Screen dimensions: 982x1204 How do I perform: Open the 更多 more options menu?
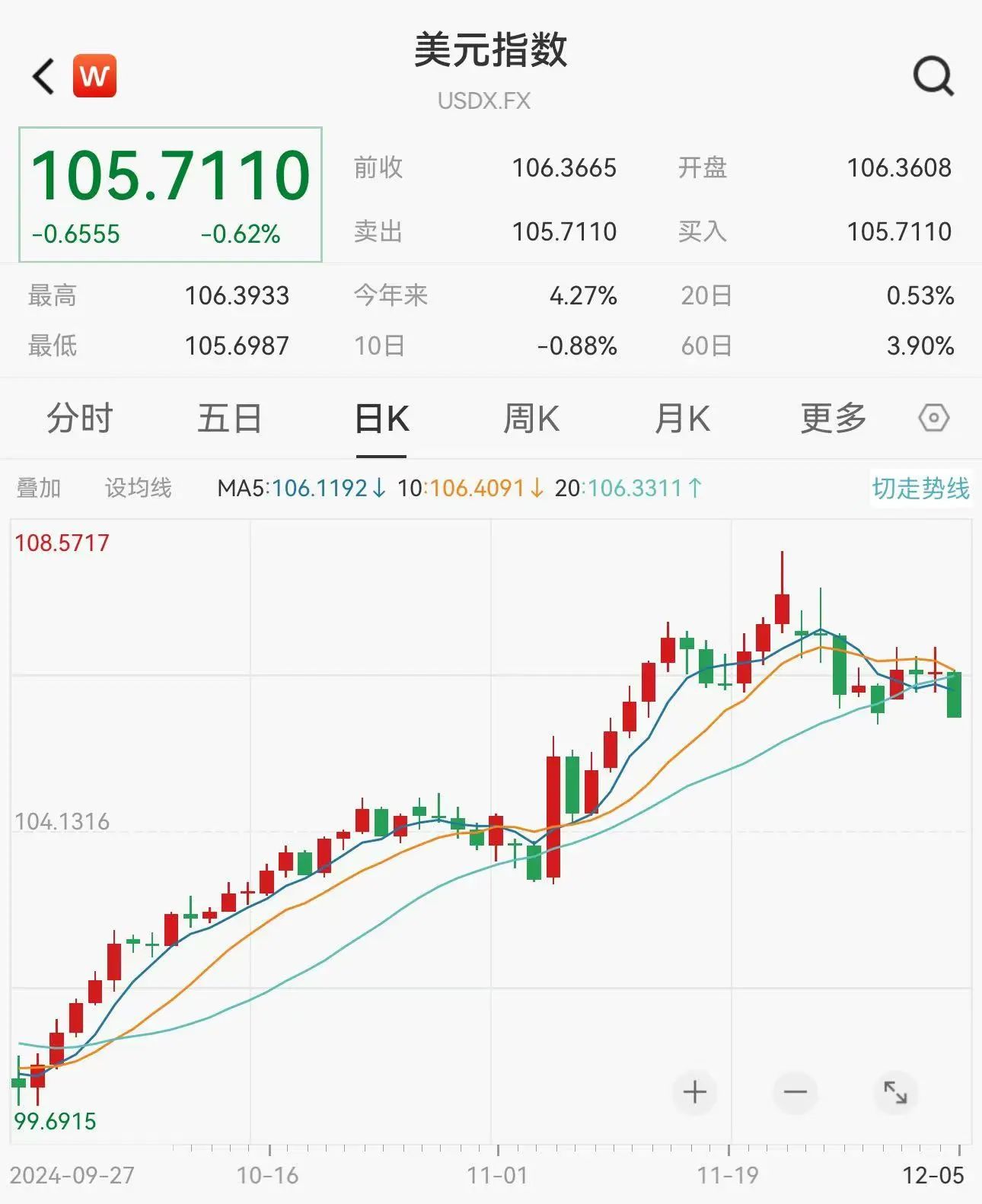[832, 418]
